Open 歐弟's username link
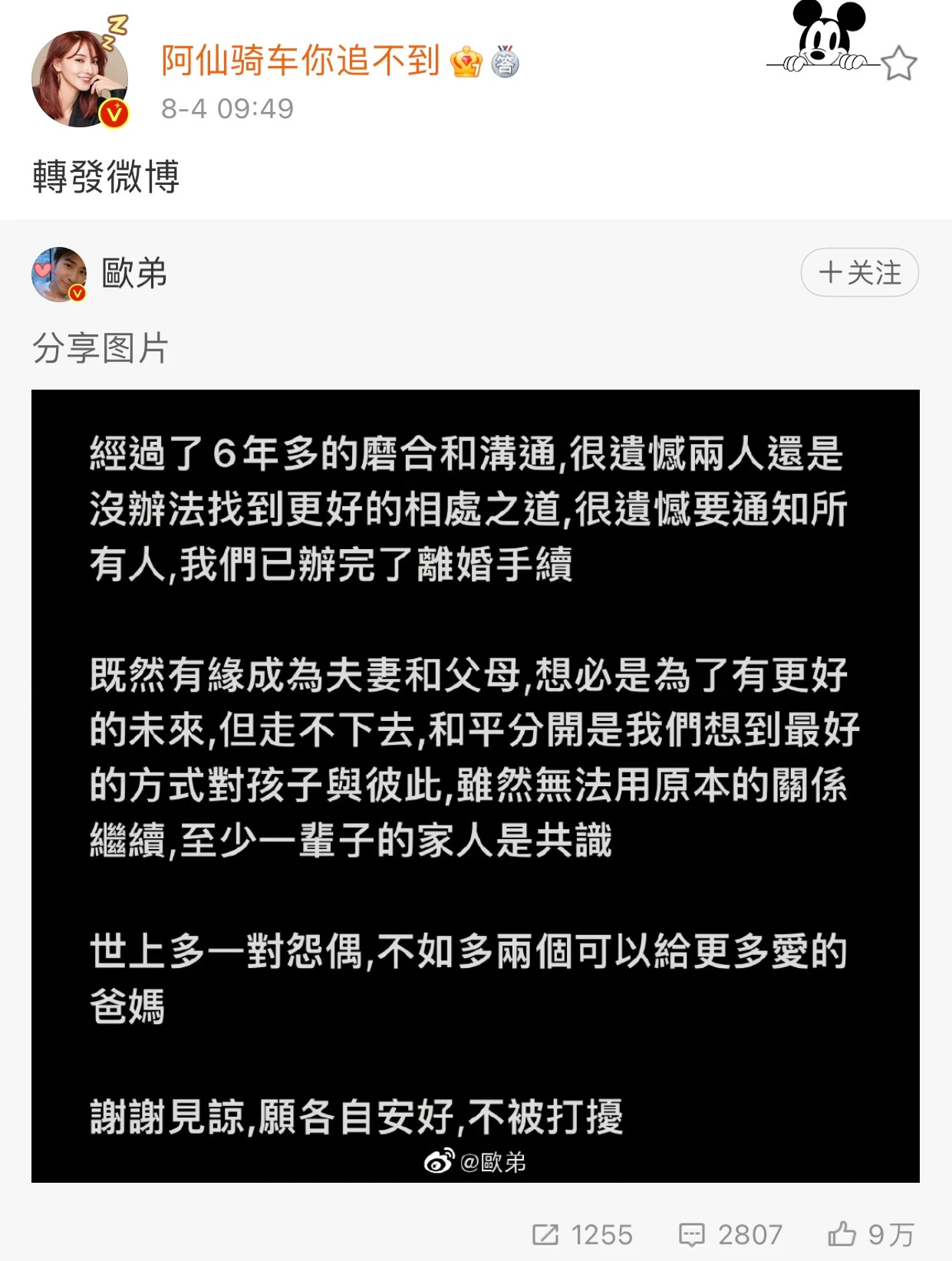 pyautogui.click(x=134, y=274)
